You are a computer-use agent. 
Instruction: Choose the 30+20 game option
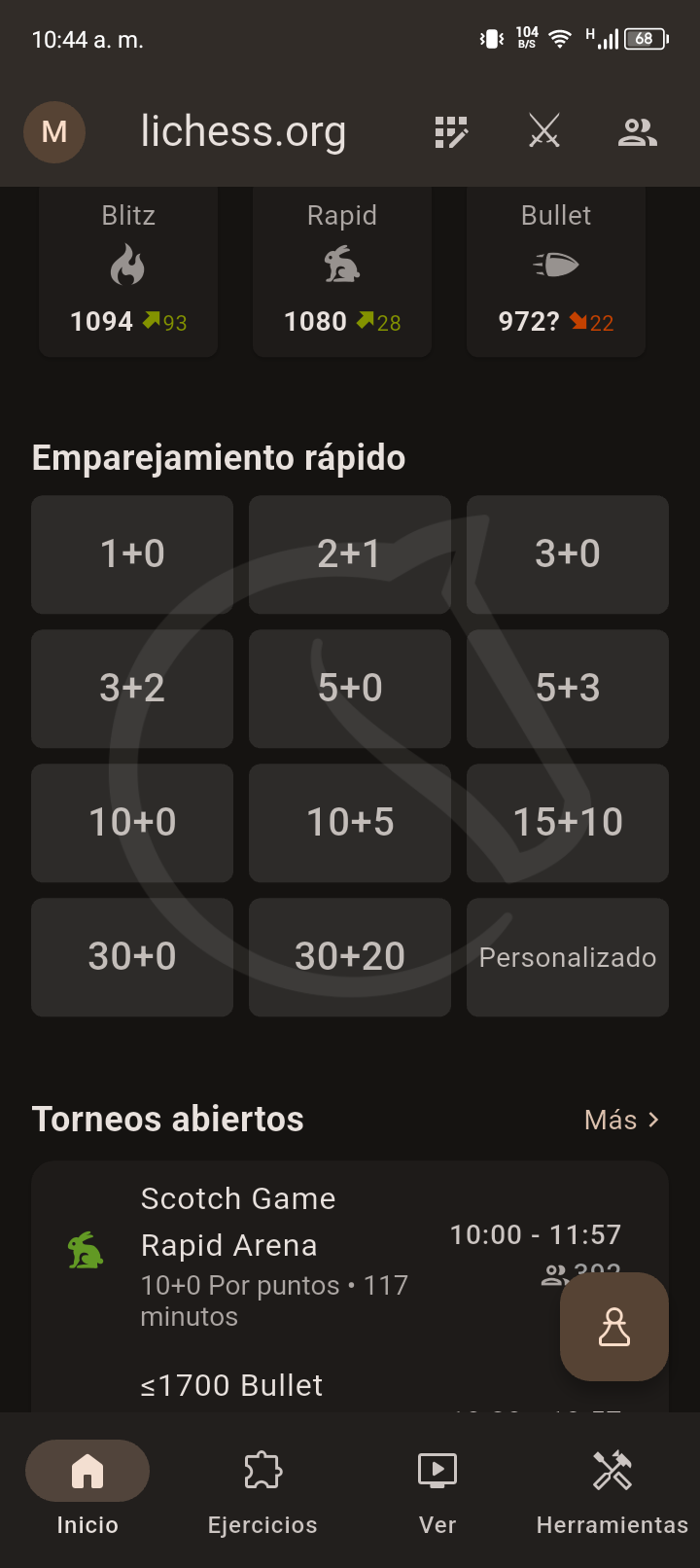click(350, 957)
